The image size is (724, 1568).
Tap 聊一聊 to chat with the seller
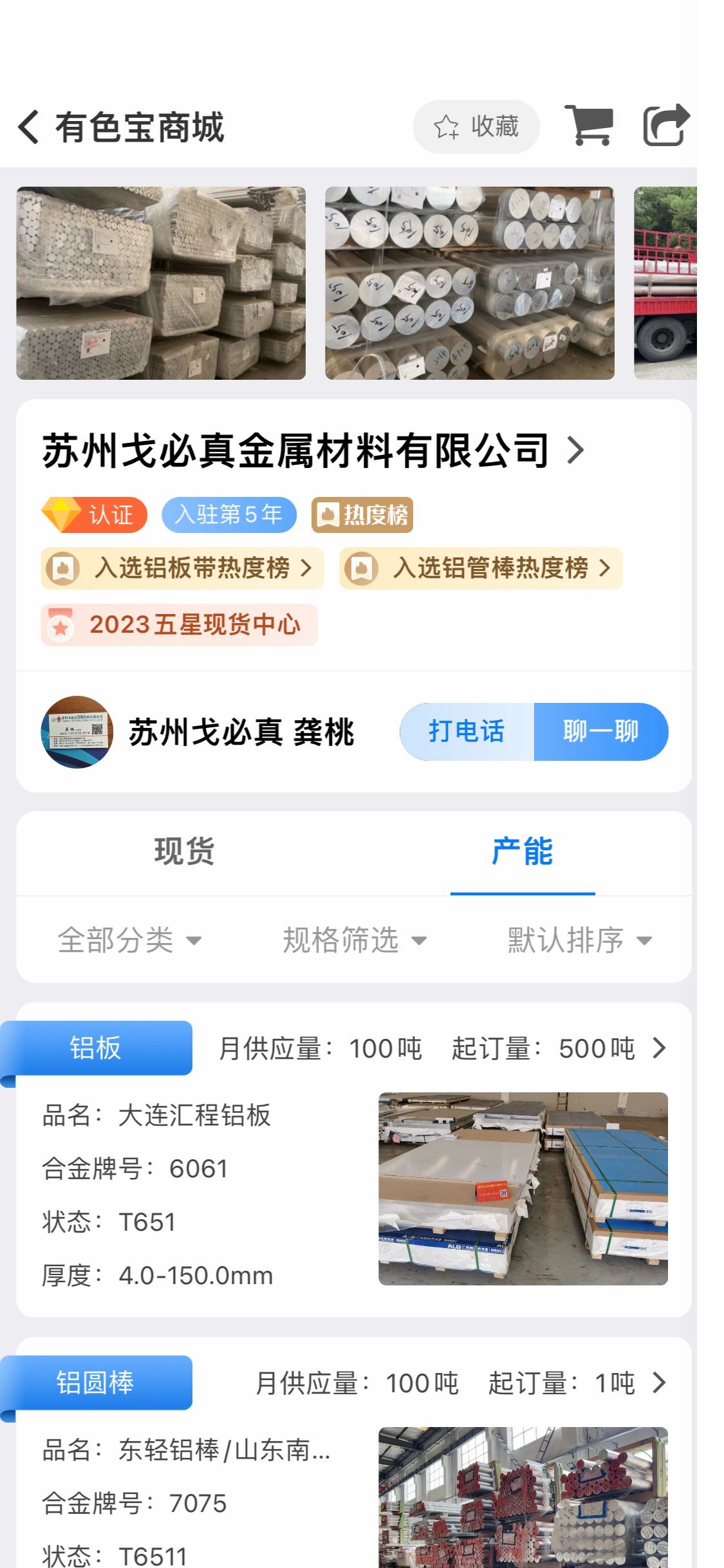(x=601, y=732)
